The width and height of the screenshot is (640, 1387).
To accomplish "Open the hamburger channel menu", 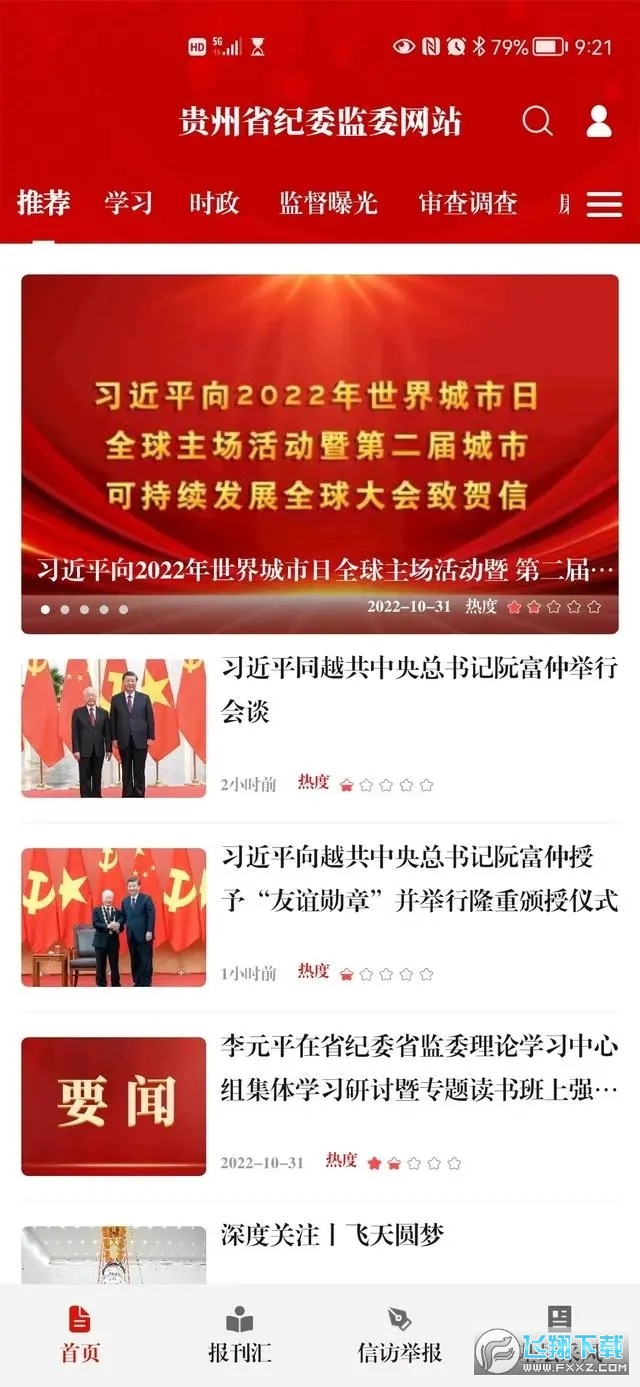I will coord(604,204).
